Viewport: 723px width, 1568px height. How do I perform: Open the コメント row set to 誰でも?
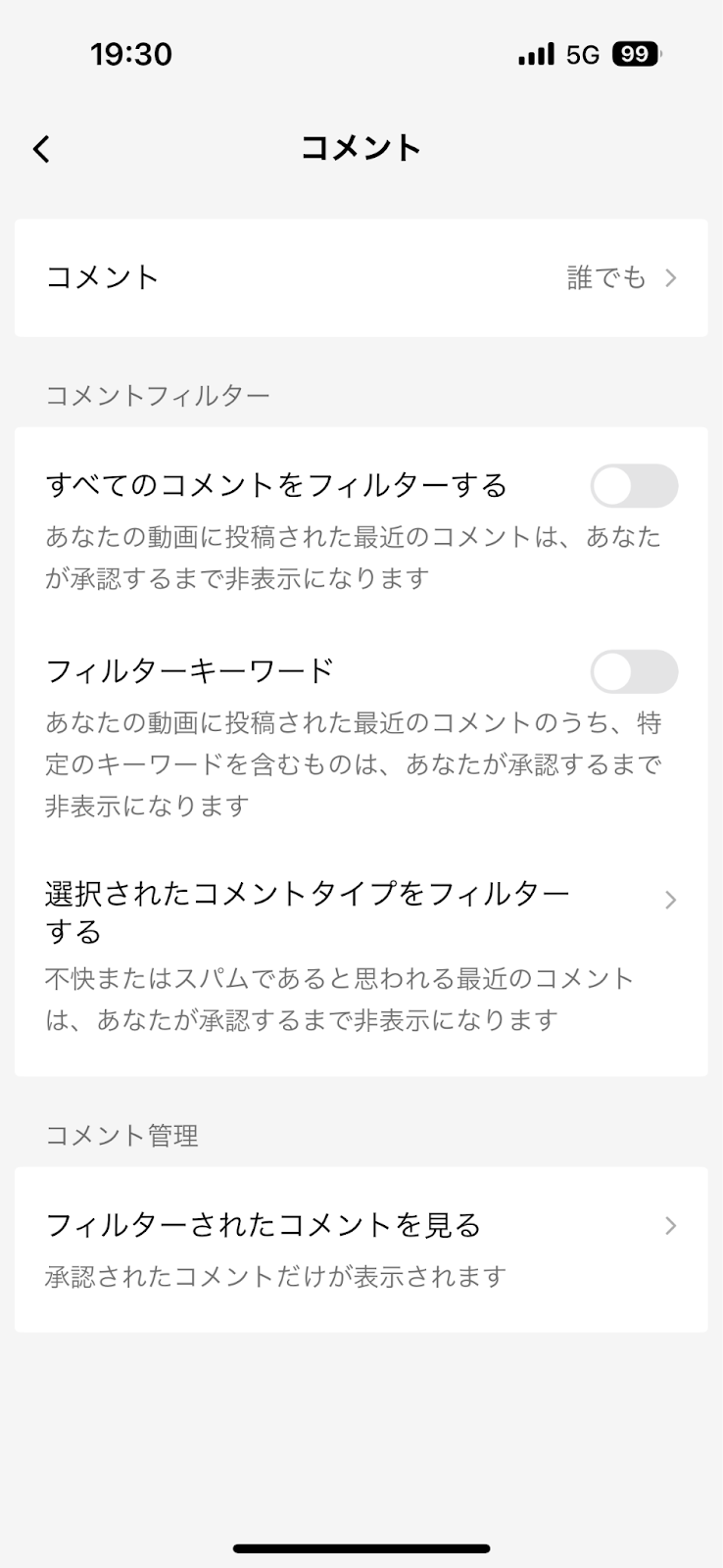click(x=361, y=278)
